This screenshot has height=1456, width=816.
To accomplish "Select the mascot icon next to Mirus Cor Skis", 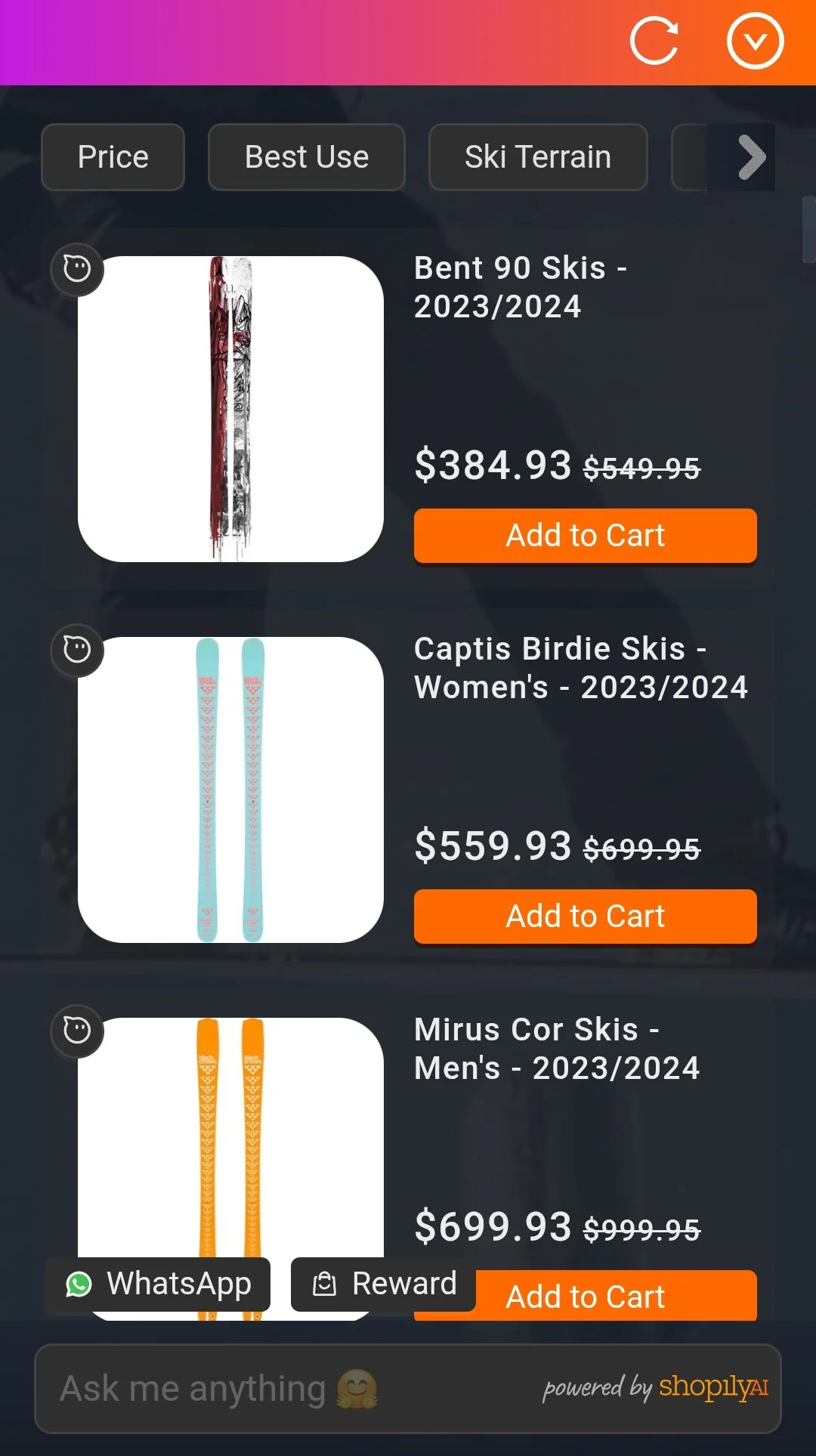I will pos(77,1031).
